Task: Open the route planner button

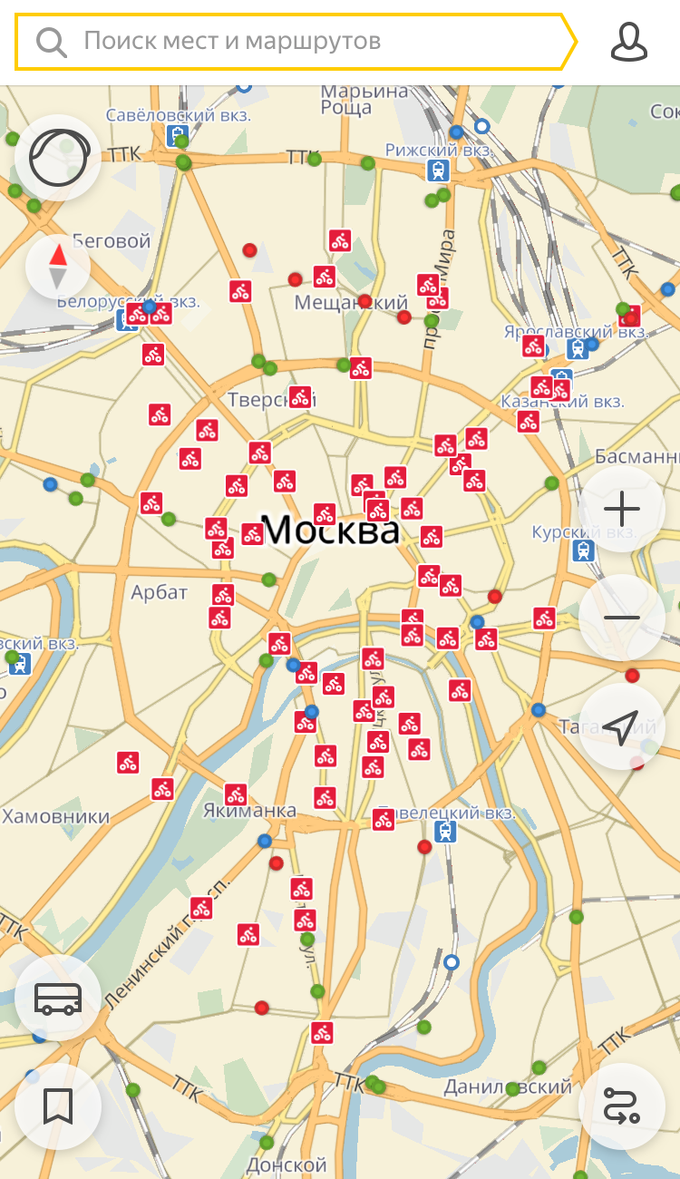Action: 621,1106
